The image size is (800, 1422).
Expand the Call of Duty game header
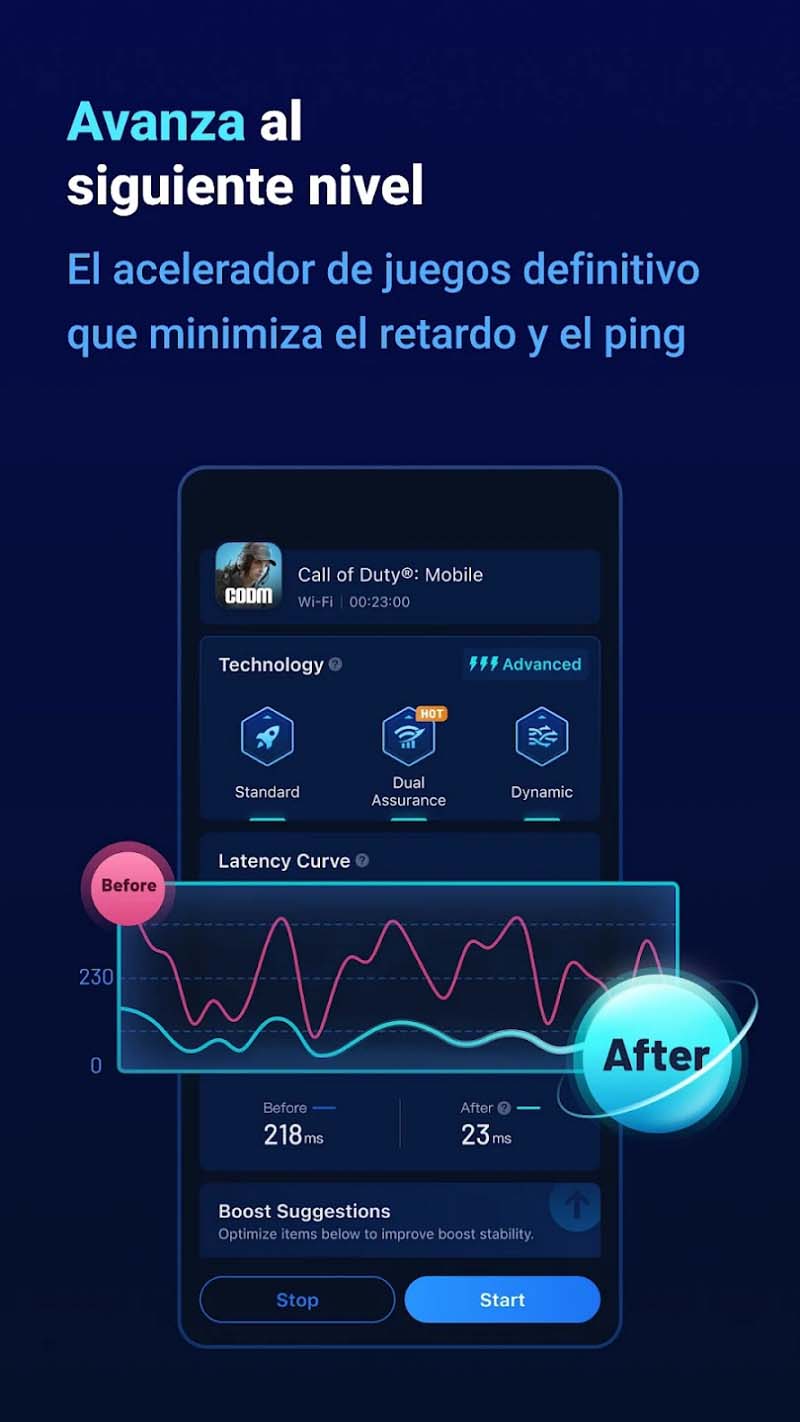pyautogui.click(x=400, y=584)
